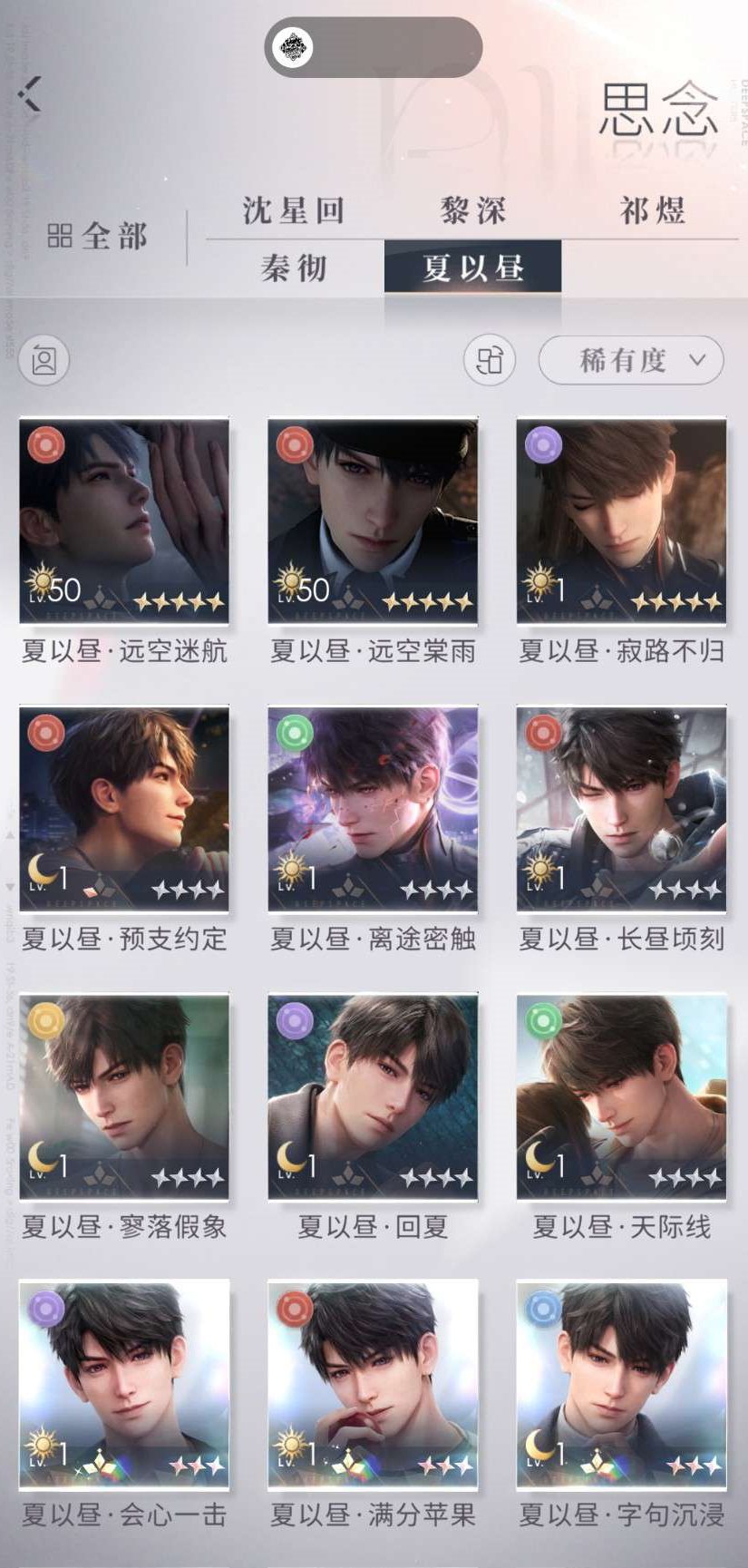The height and width of the screenshot is (1568, 748).
Task: Open card 夏以昼·远空迷航
Action: click(x=124, y=521)
